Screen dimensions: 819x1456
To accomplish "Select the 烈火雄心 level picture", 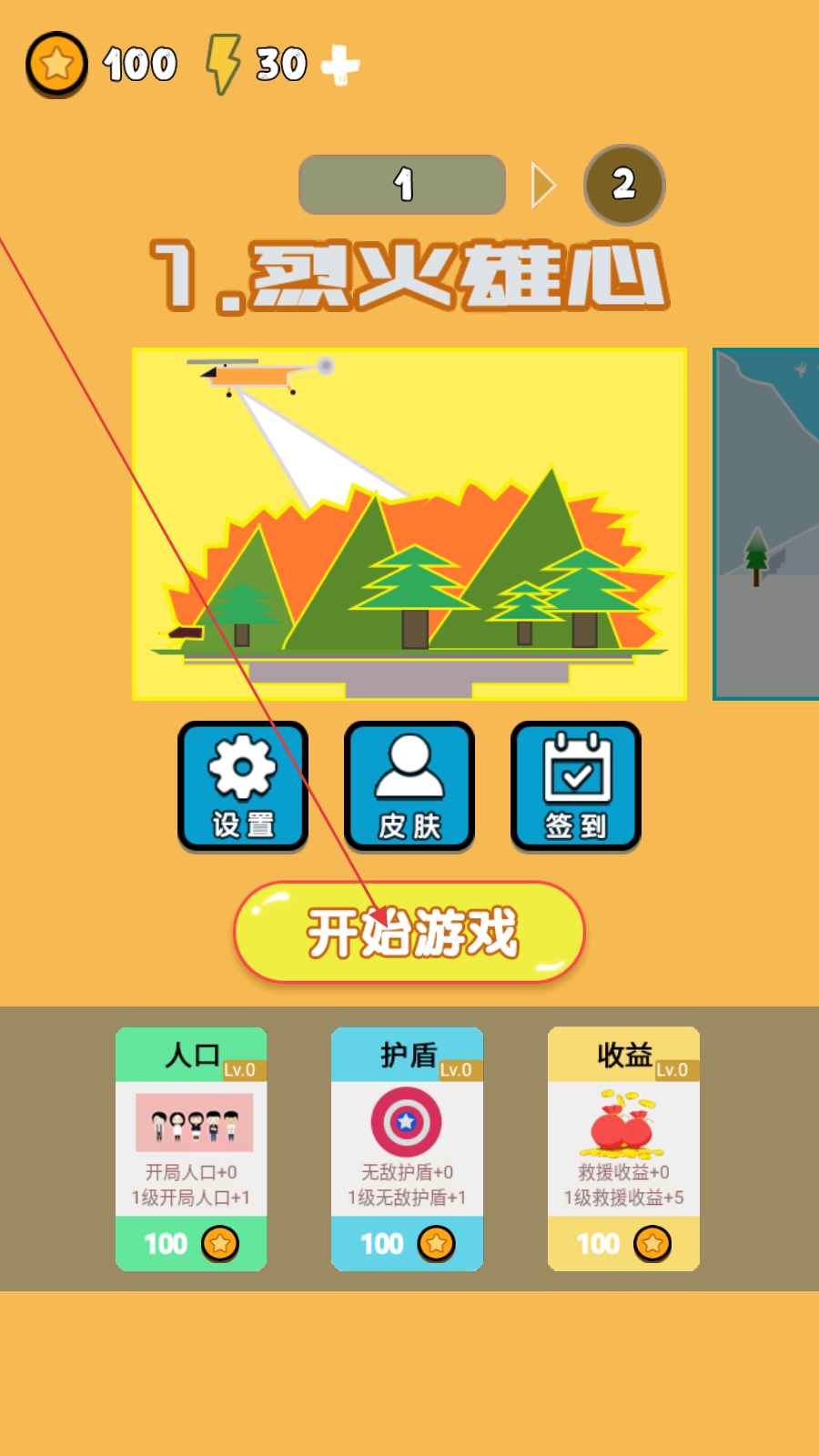I will [x=409, y=523].
